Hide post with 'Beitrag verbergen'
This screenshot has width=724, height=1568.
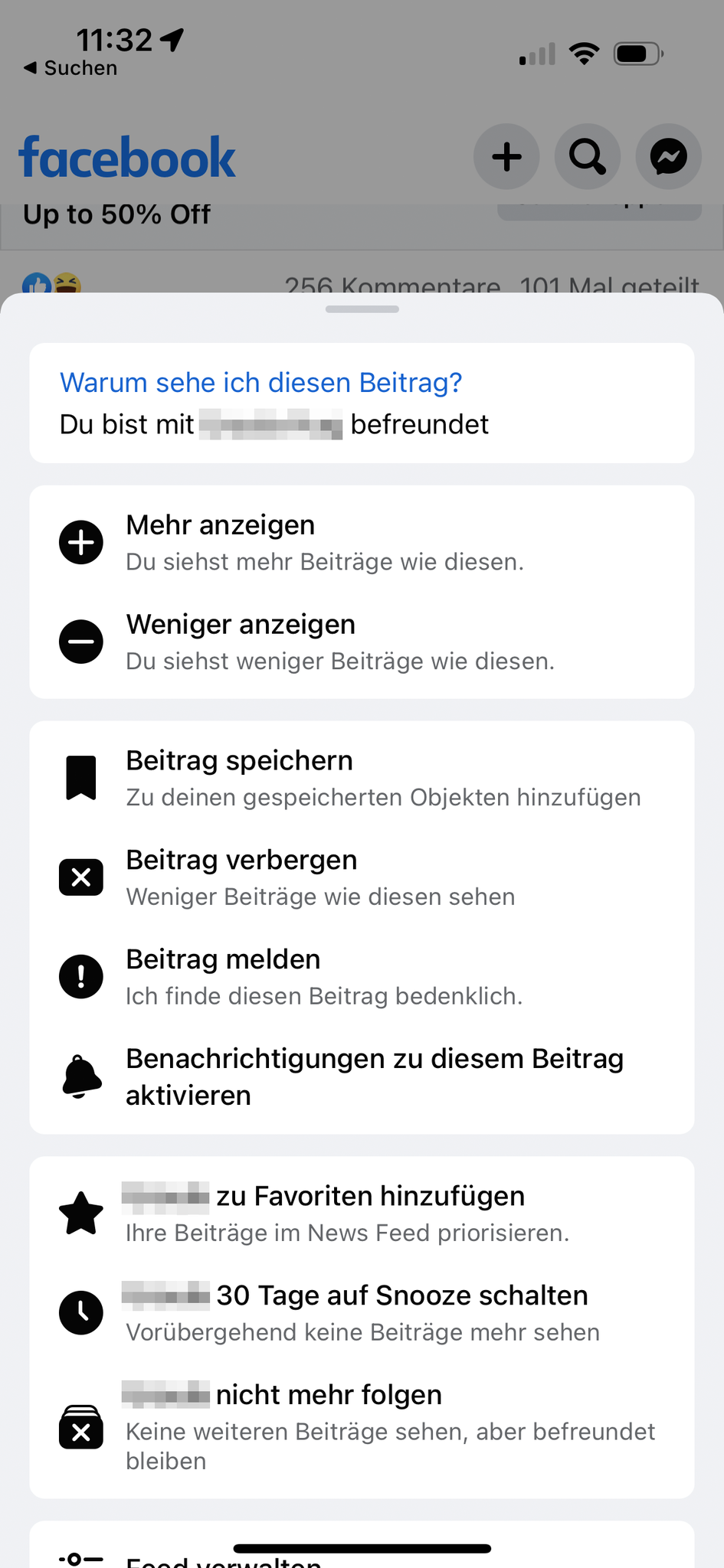coord(361,877)
